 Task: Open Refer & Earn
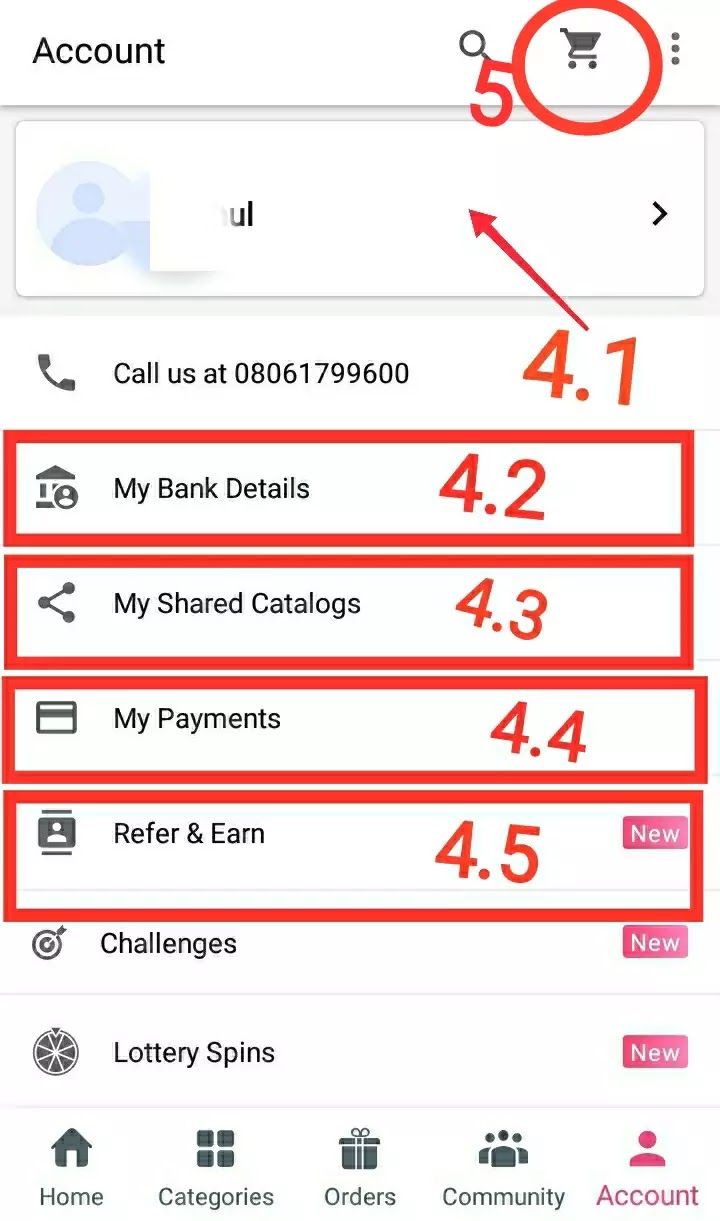(360, 834)
